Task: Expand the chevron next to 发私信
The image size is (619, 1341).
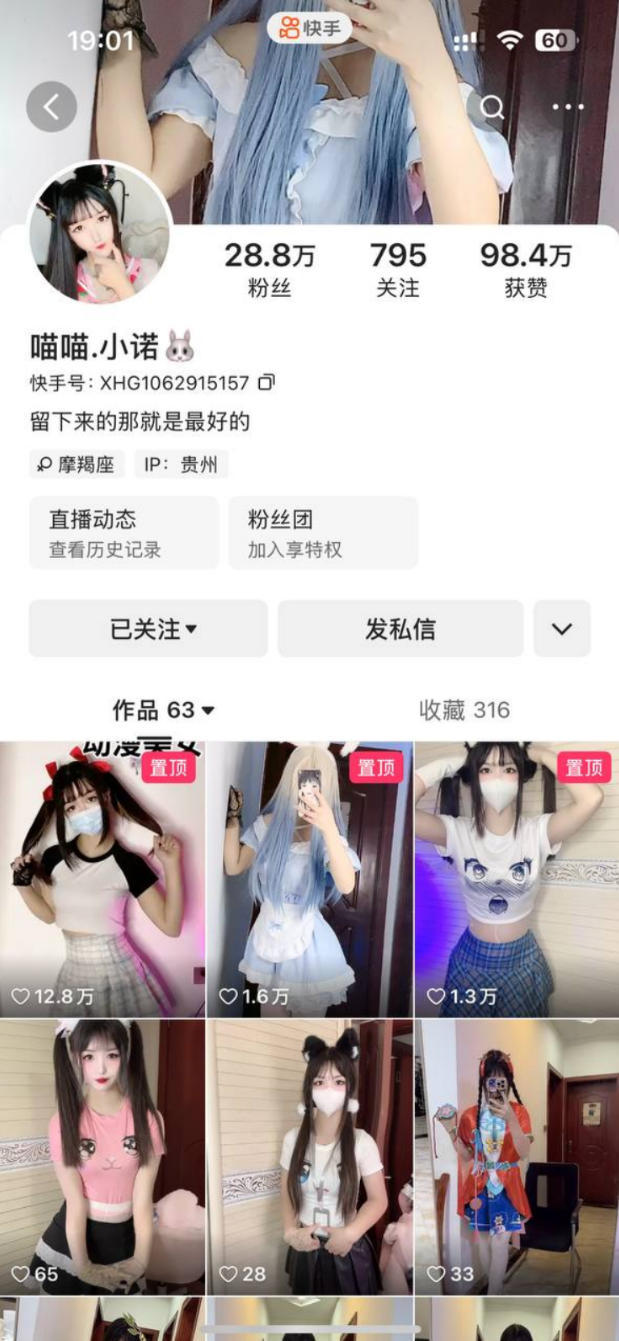Action: tap(562, 629)
